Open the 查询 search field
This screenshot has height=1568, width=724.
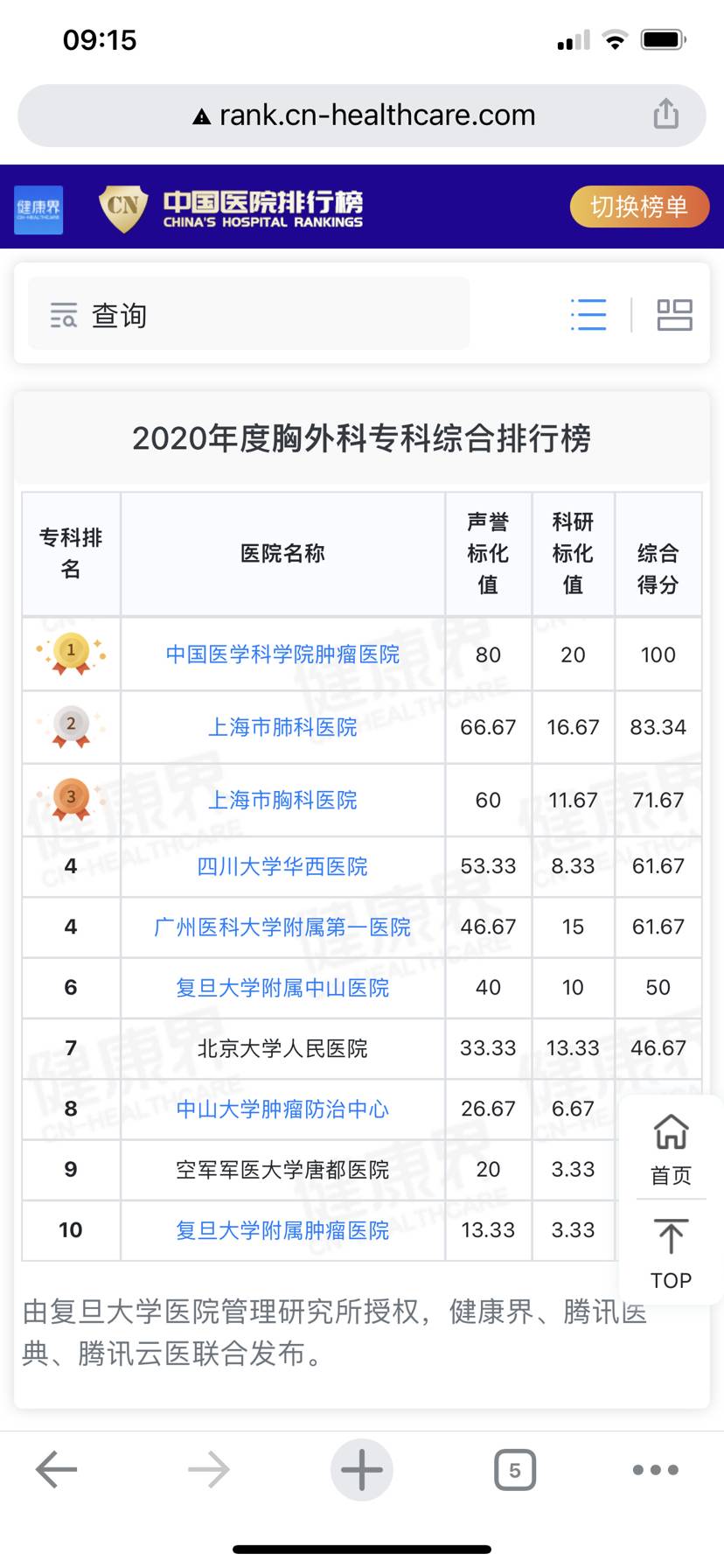click(x=248, y=315)
